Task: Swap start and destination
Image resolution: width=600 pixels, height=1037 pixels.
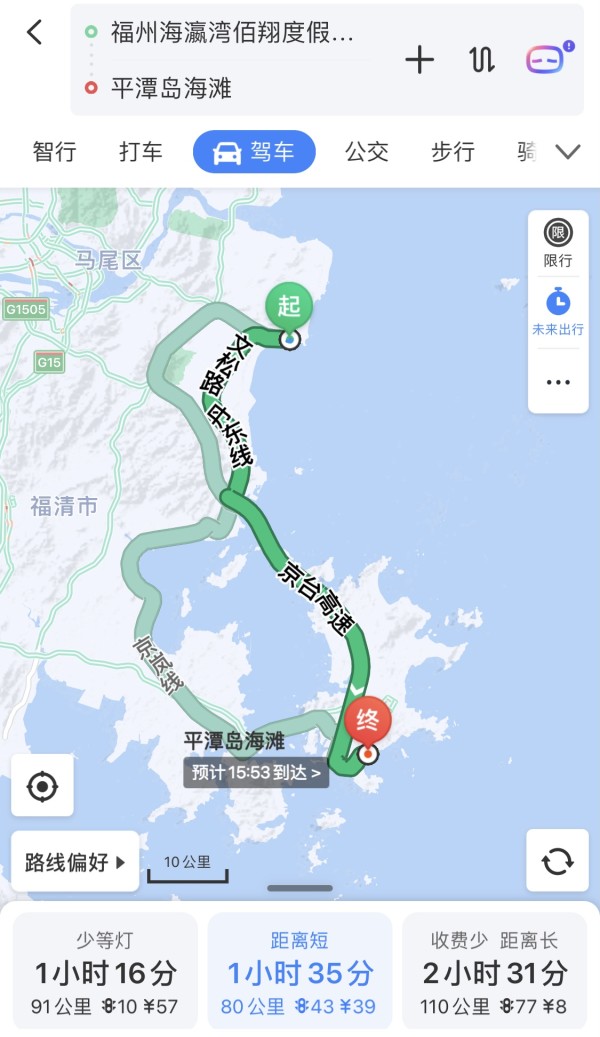Action: coord(481,60)
